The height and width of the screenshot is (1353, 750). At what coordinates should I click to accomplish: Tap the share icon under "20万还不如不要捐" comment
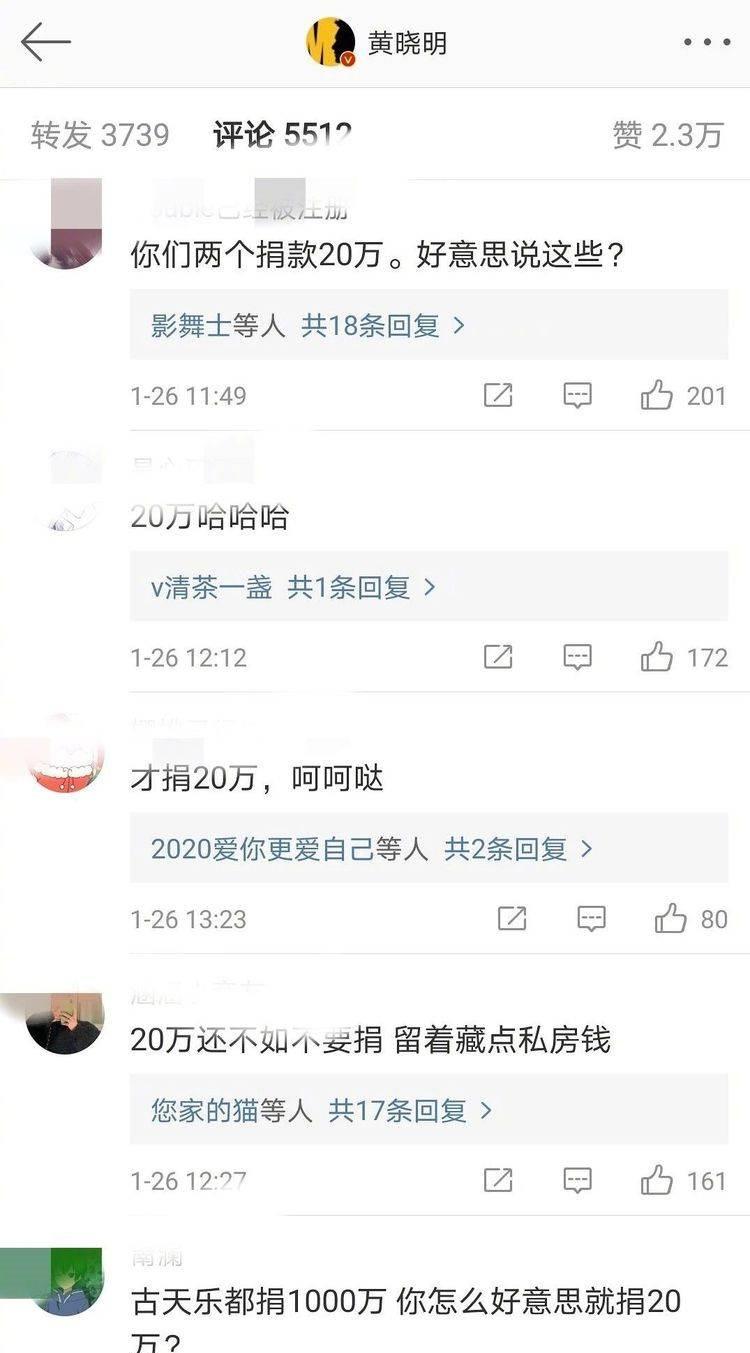click(497, 1180)
